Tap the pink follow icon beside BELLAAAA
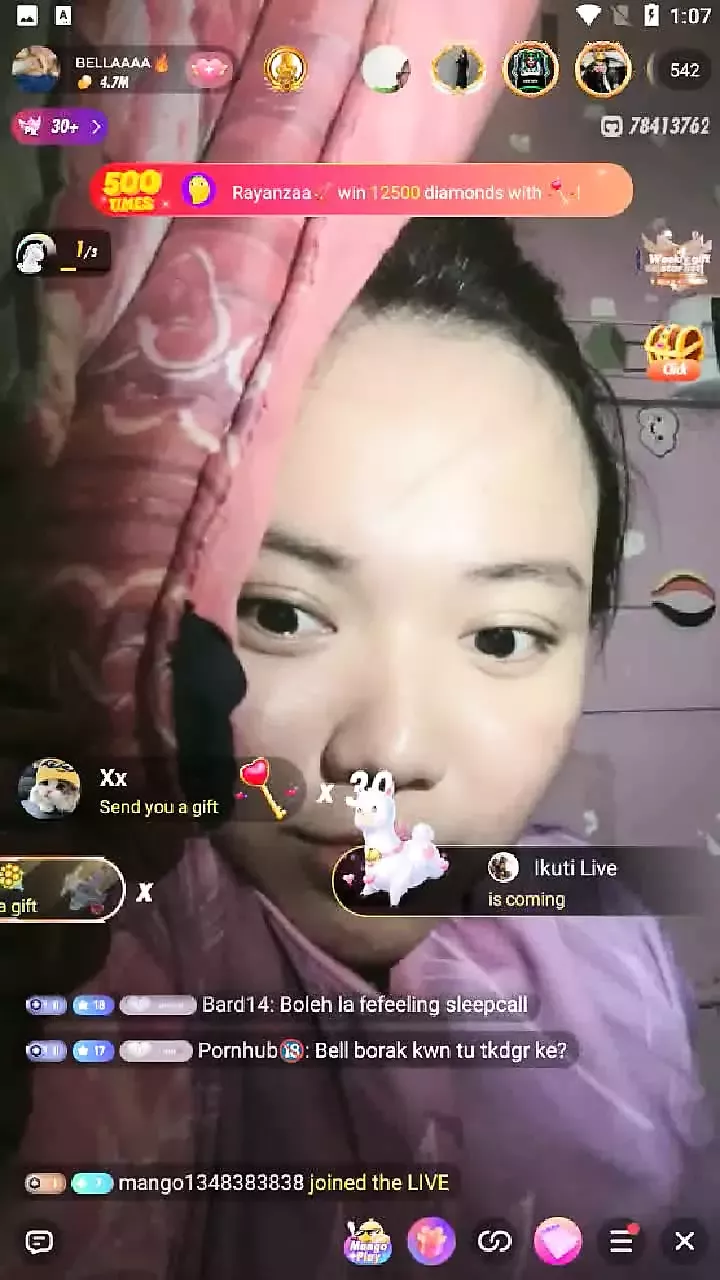 [x=208, y=70]
